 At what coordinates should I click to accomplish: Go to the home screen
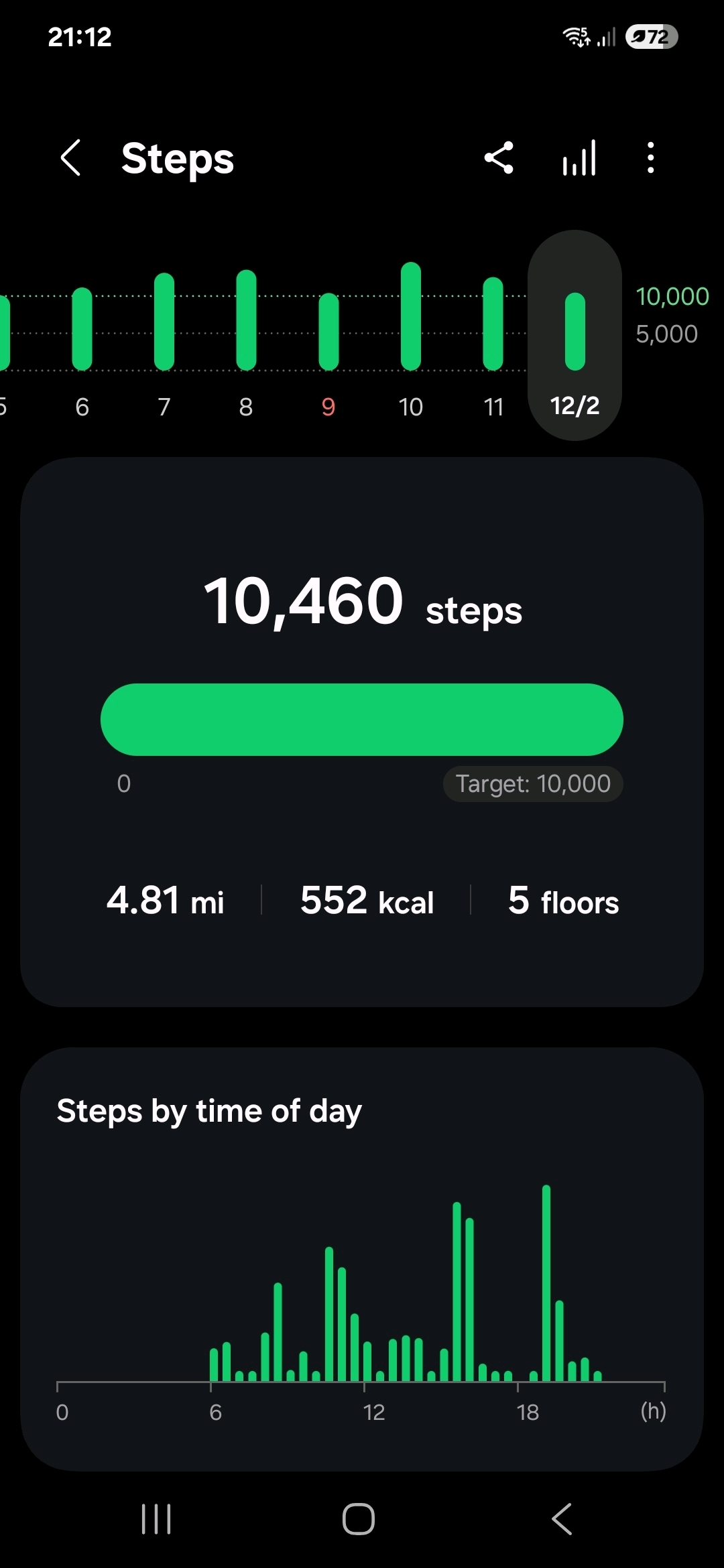pyautogui.click(x=359, y=1518)
